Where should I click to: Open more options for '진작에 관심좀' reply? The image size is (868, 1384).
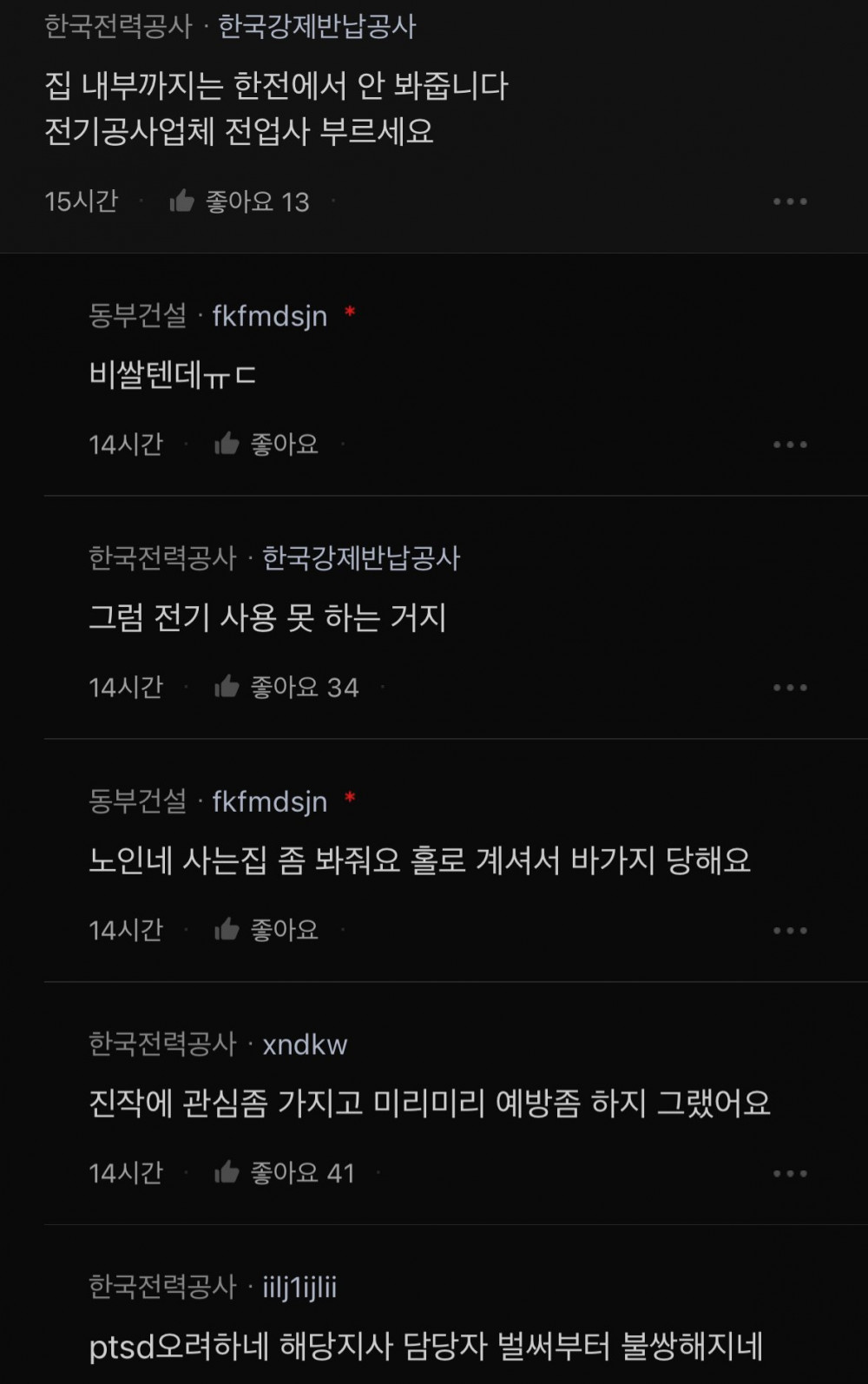pos(790,1173)
